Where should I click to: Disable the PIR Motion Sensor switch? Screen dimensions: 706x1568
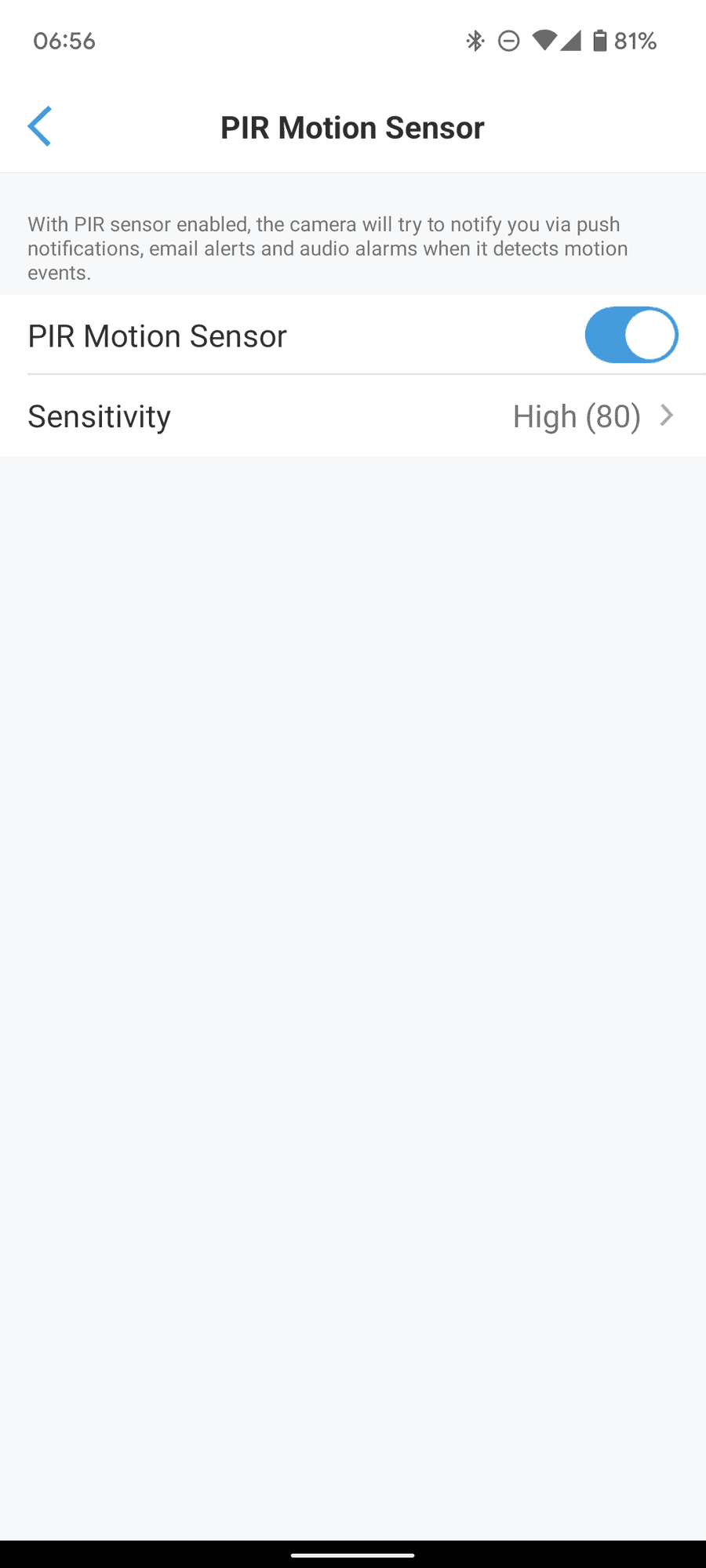(x=631, y=335)
